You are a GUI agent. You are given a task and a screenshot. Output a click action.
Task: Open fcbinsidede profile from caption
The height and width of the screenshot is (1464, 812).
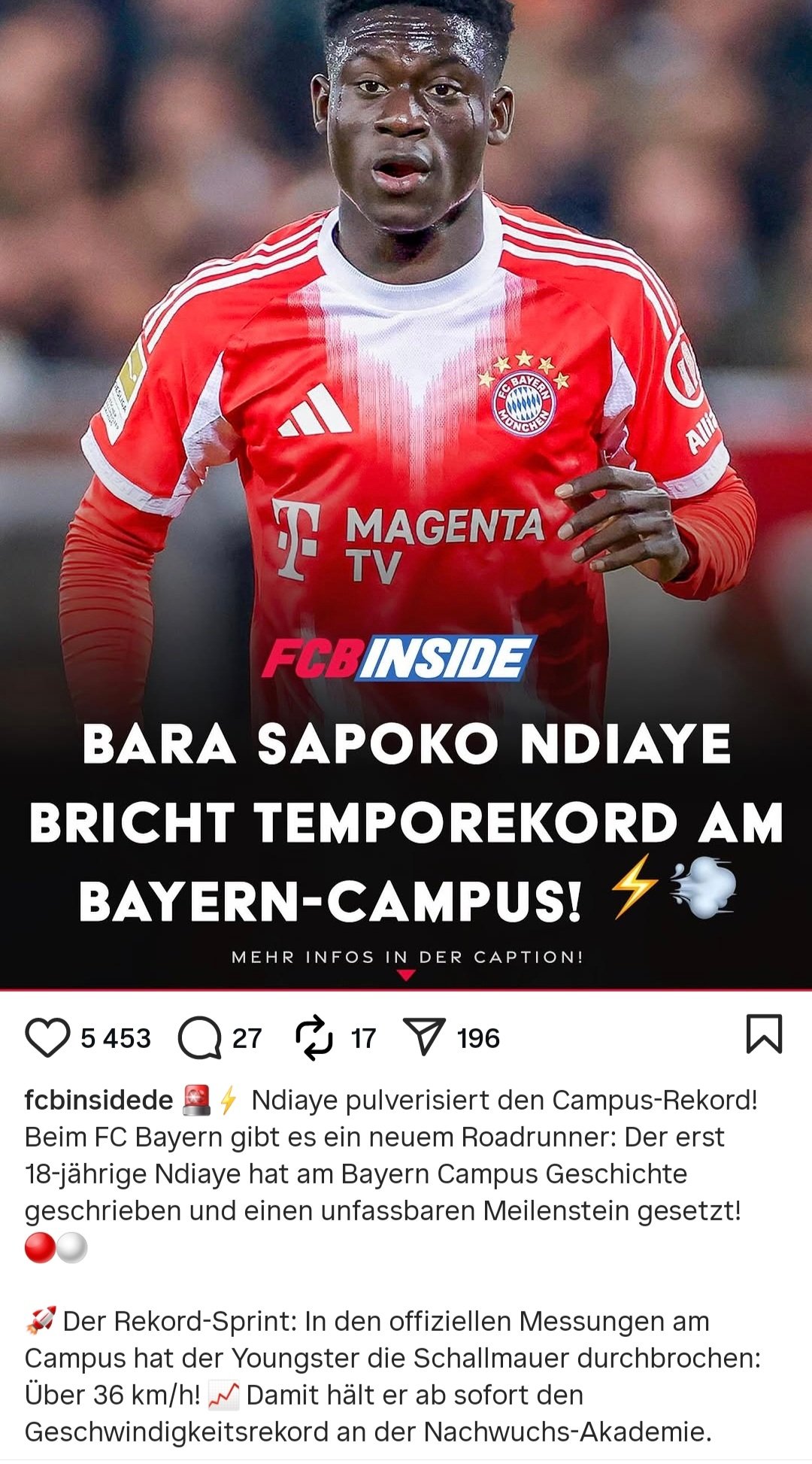[x=98, y=1101]
